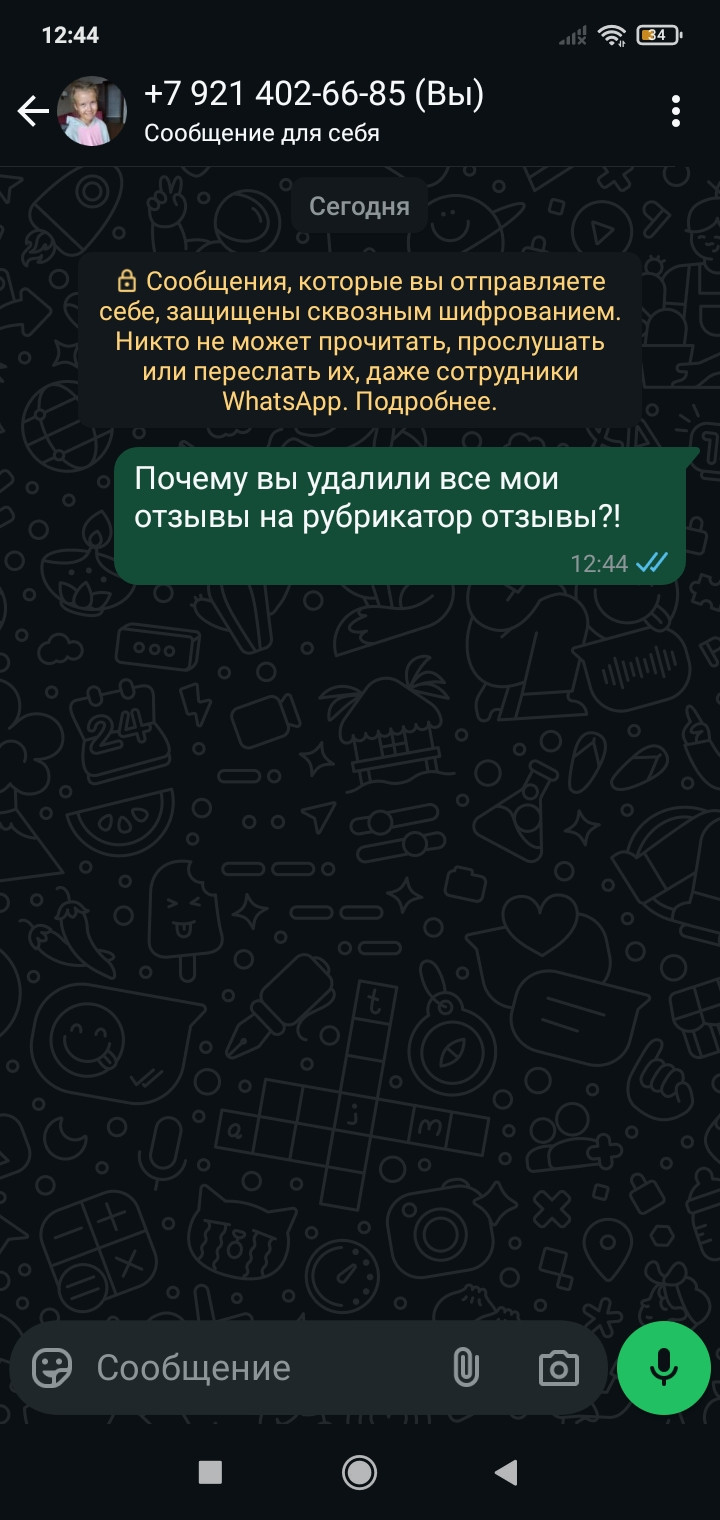The height and width of the screenshot is (1520, 720).
Task: Go back using the top-left arrow
Action: [33, 112]
